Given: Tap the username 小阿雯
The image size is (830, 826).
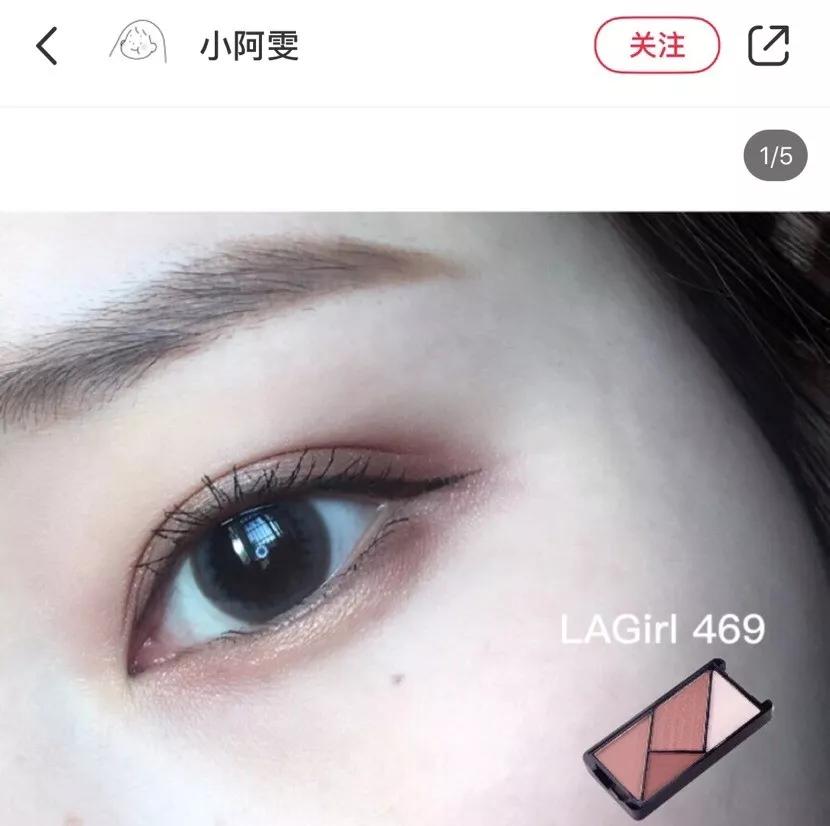Looking at the screenshot, I should click(249, 46).
